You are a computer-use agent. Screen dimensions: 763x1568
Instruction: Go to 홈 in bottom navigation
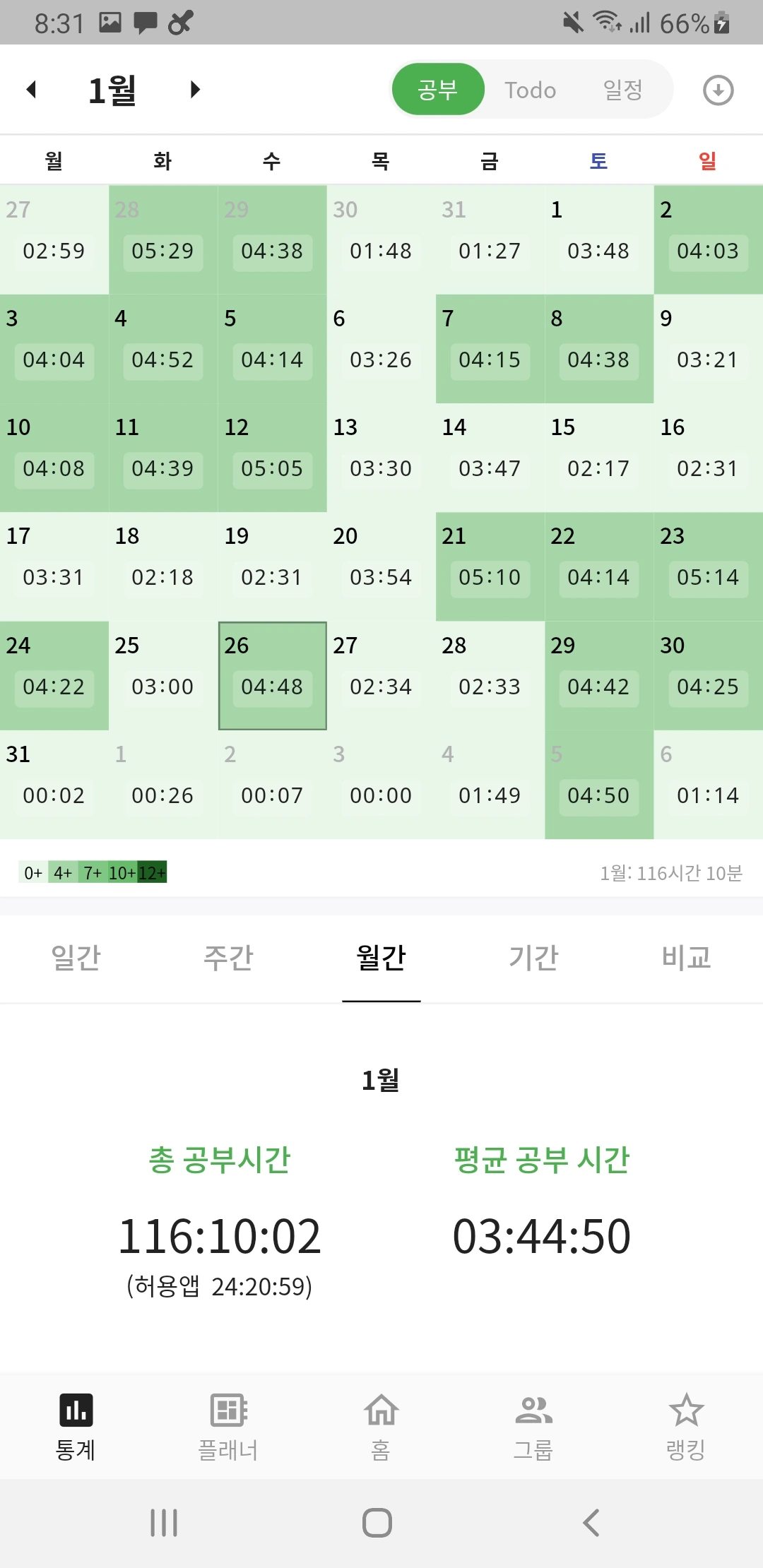[381, 1426]
